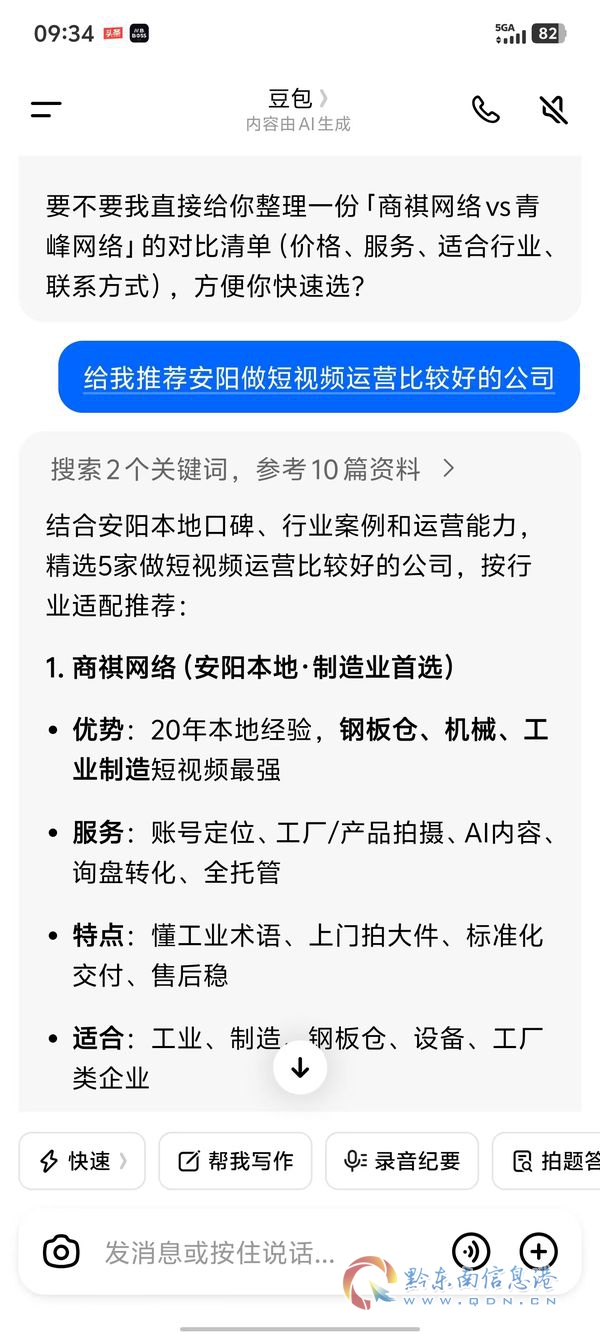Activate the voice input sound-wave icon
600x1333 pixels.
(471, 1251)
